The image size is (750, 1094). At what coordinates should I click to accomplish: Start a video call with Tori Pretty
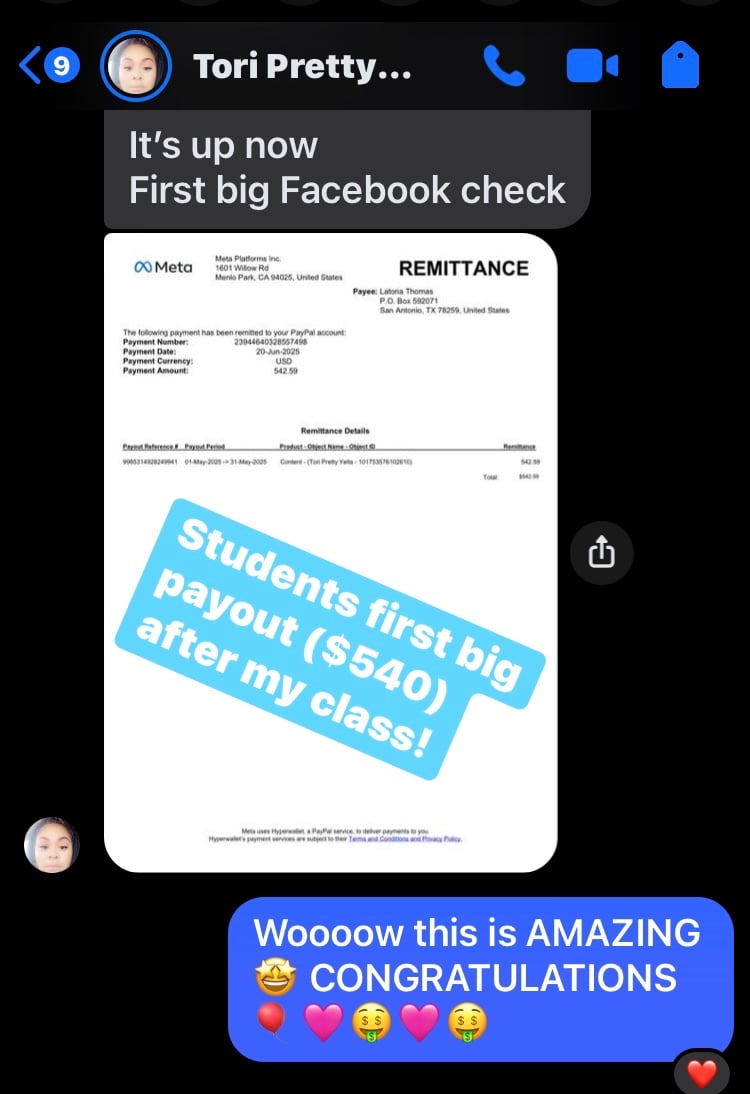point(592,67)
